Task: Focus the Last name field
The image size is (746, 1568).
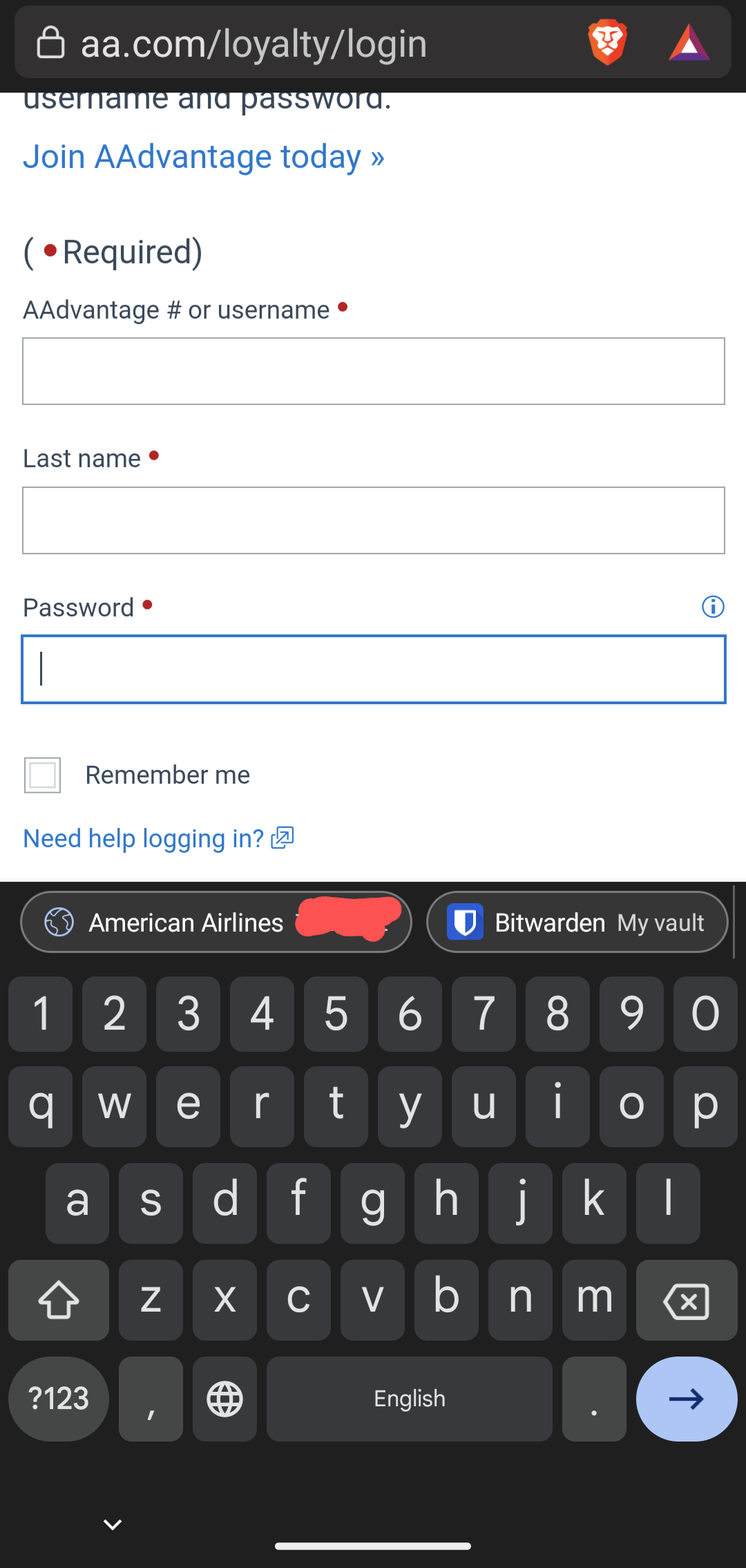Action: tap(373, 520)
